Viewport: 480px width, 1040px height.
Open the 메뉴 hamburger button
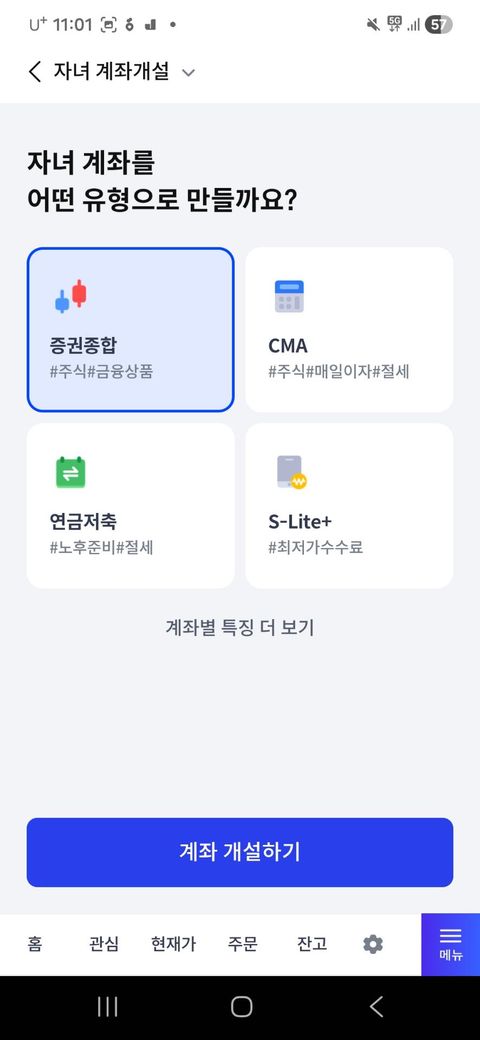(x=451, y=944)
